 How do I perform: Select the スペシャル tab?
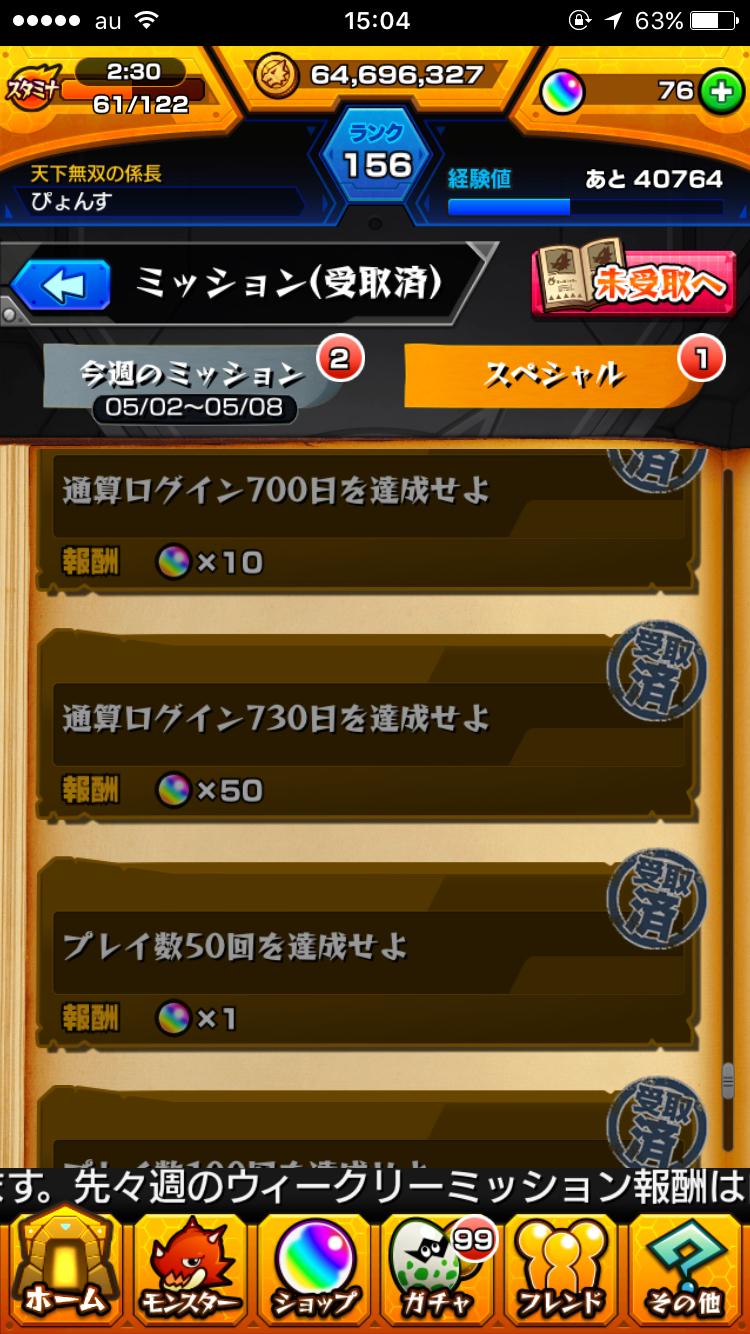pyautogui.click(x=553, y=375)
